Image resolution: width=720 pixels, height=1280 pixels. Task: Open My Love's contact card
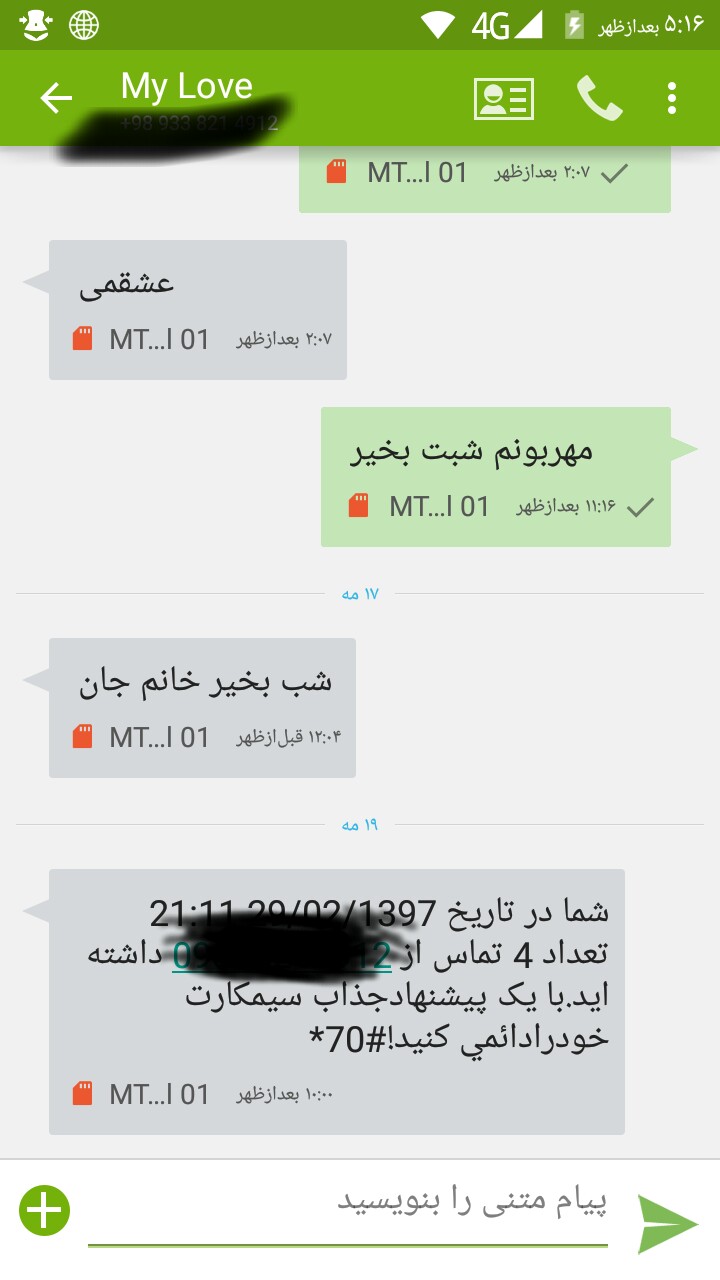[504, 98]
